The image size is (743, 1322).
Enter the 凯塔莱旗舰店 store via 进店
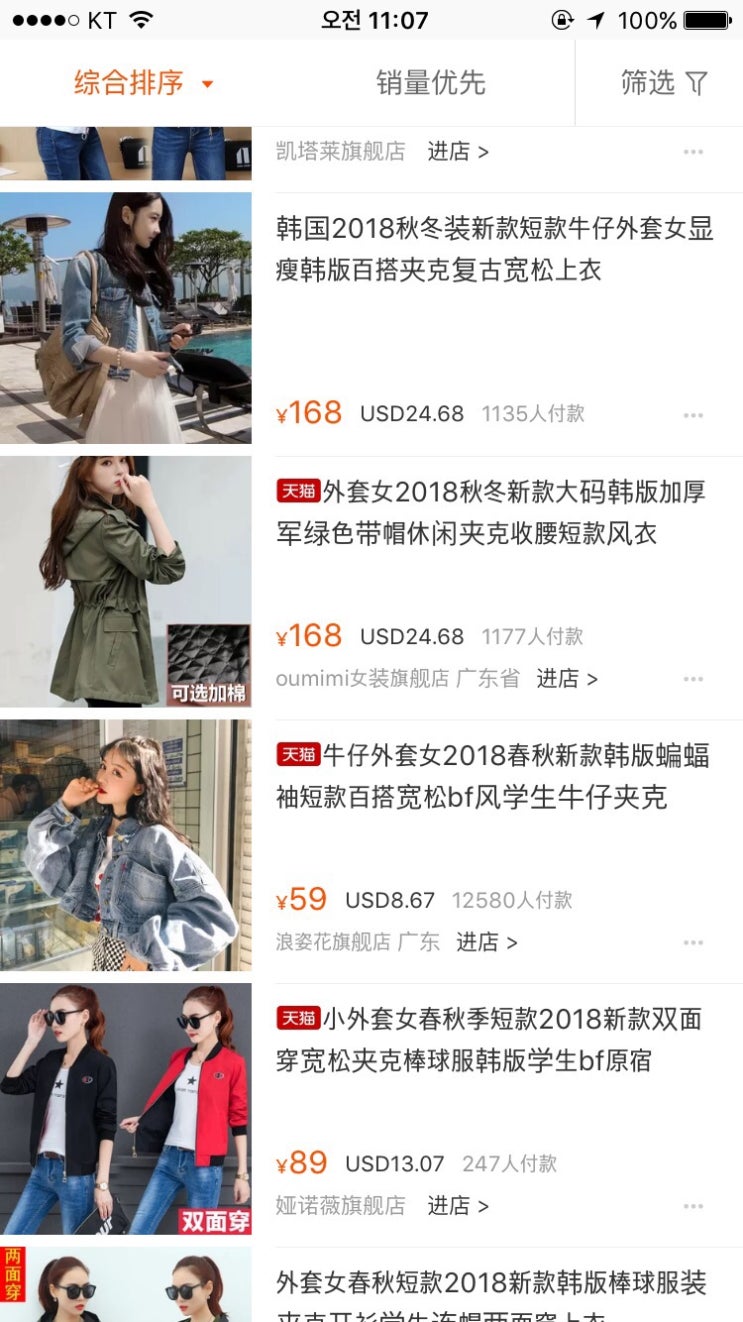pyautogui.click(x=458, y=152)
